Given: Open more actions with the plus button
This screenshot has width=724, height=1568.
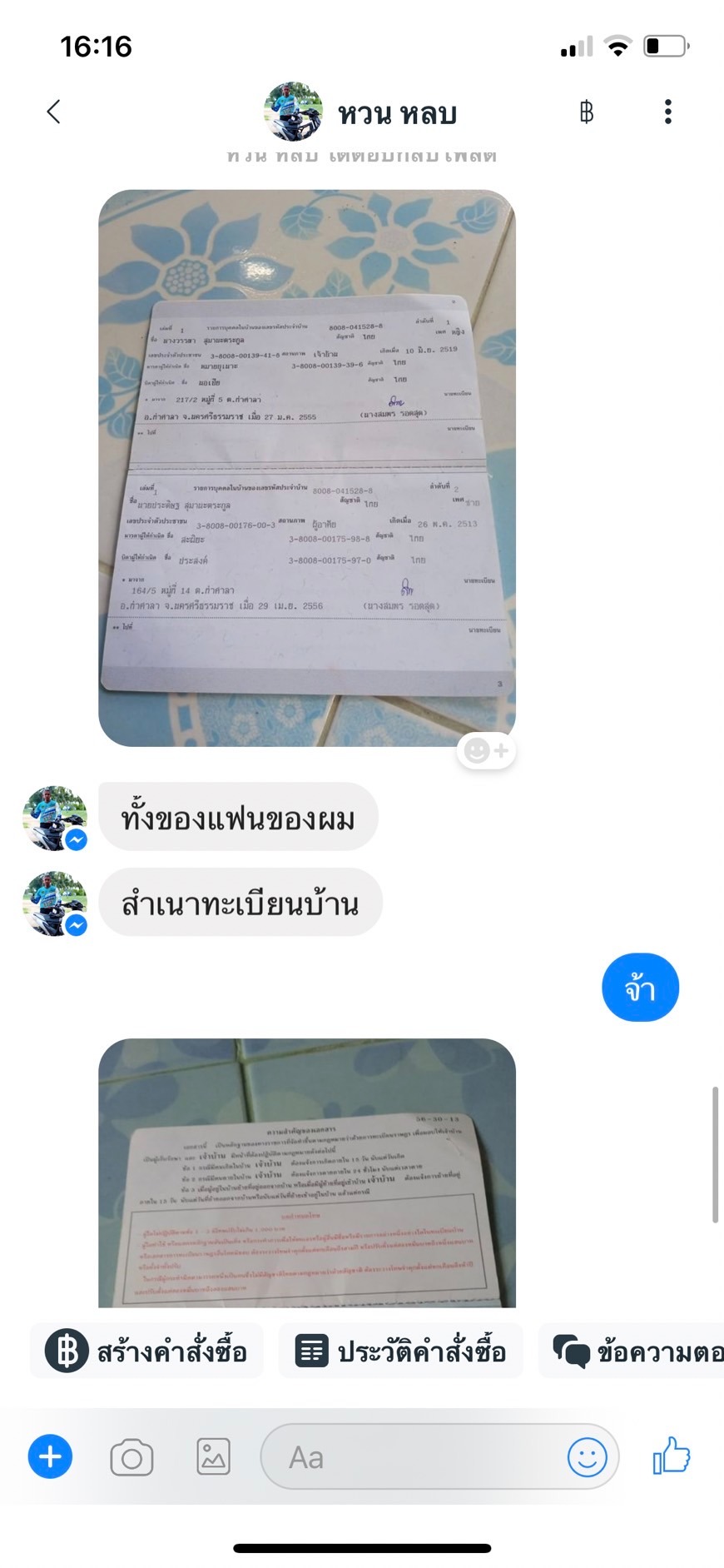Looking at the screenshot, I should pyautogui.click(x=50, y=1457).
